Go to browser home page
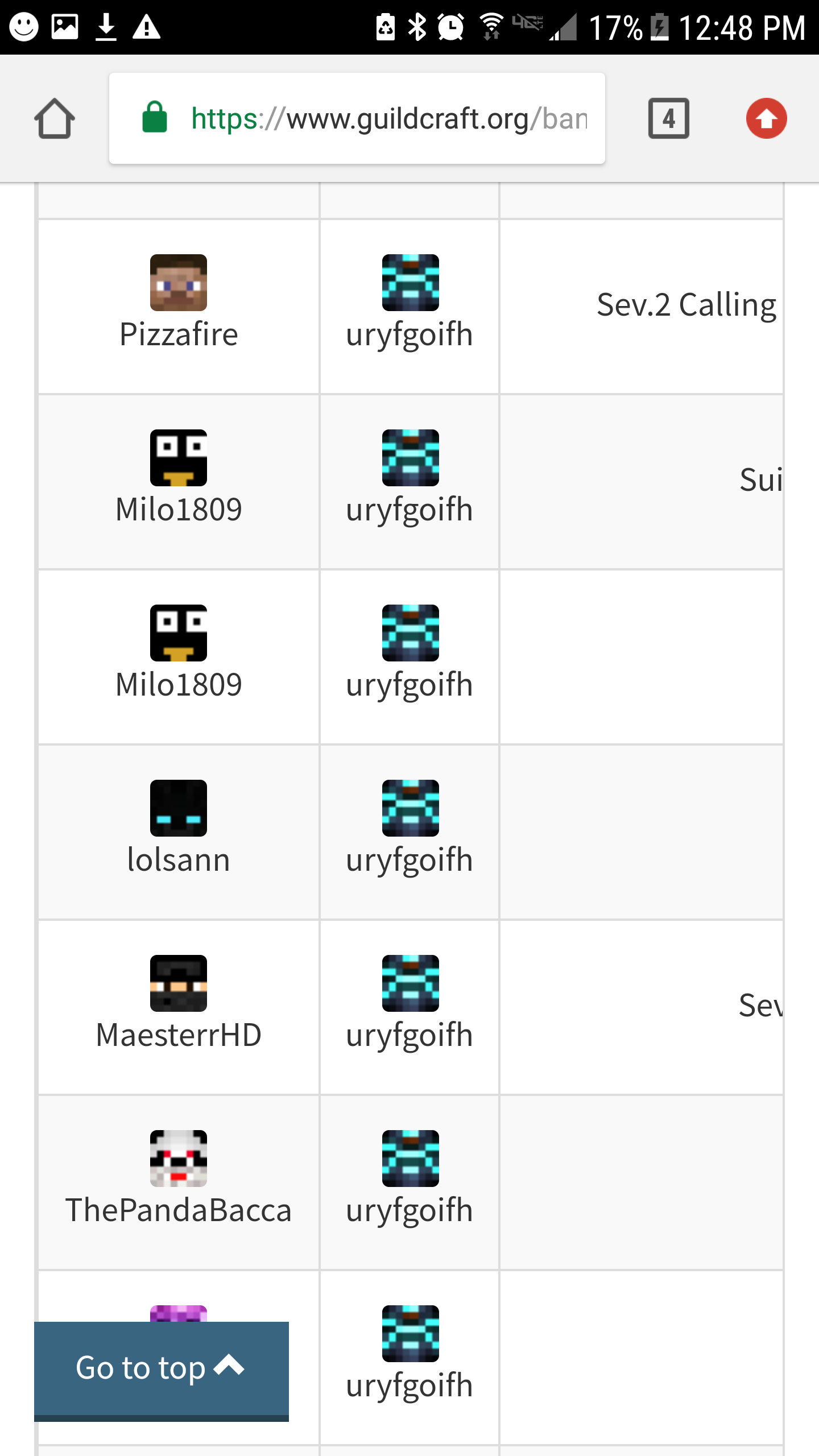This screenshot has width=819, height=1456. coord(55,118)
